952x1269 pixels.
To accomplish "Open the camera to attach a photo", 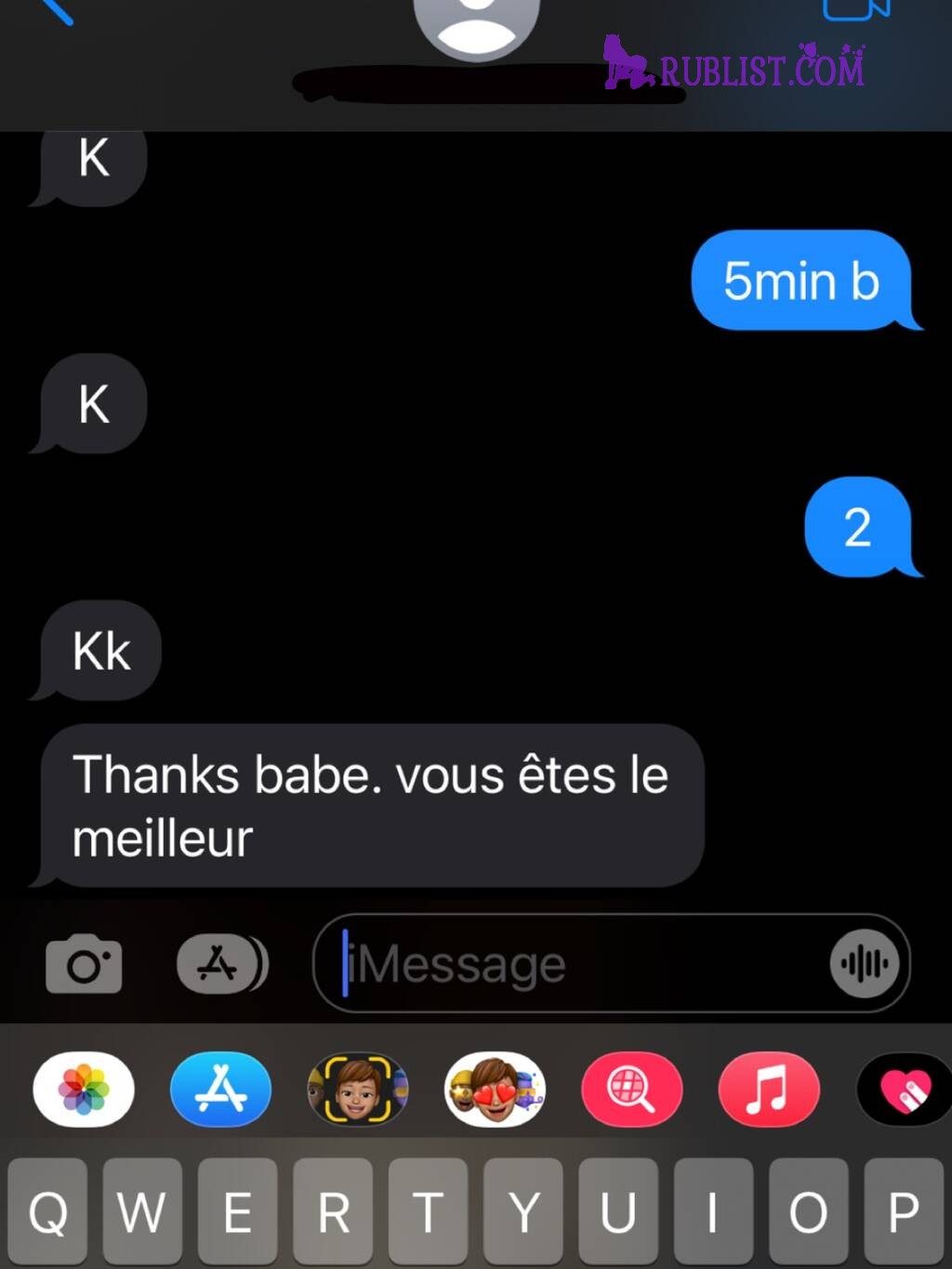I will [84, 965].
